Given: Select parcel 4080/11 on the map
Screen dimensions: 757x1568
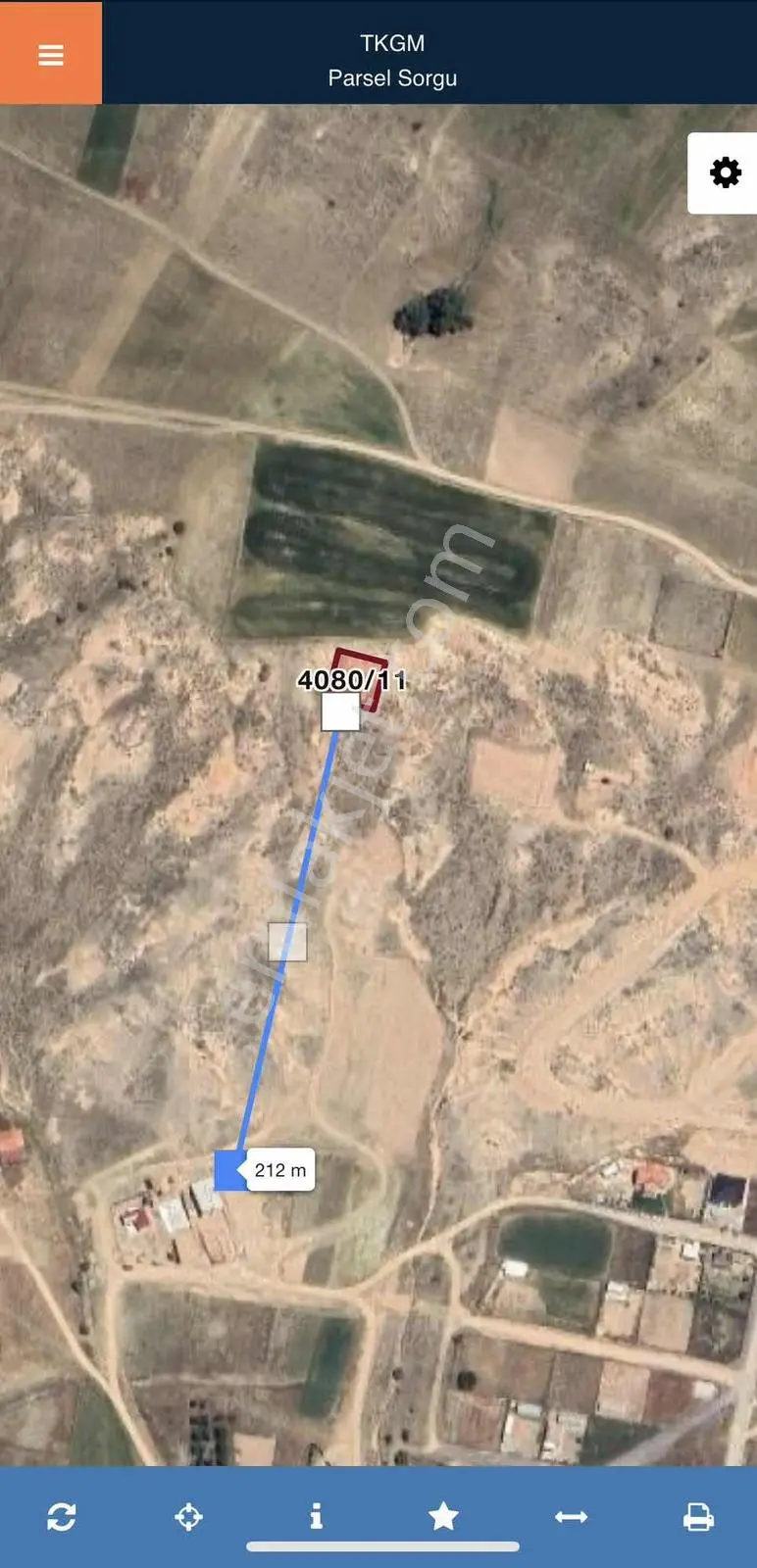Looking at the screenshot, I should pyautogui.click(x=358, y=678).
